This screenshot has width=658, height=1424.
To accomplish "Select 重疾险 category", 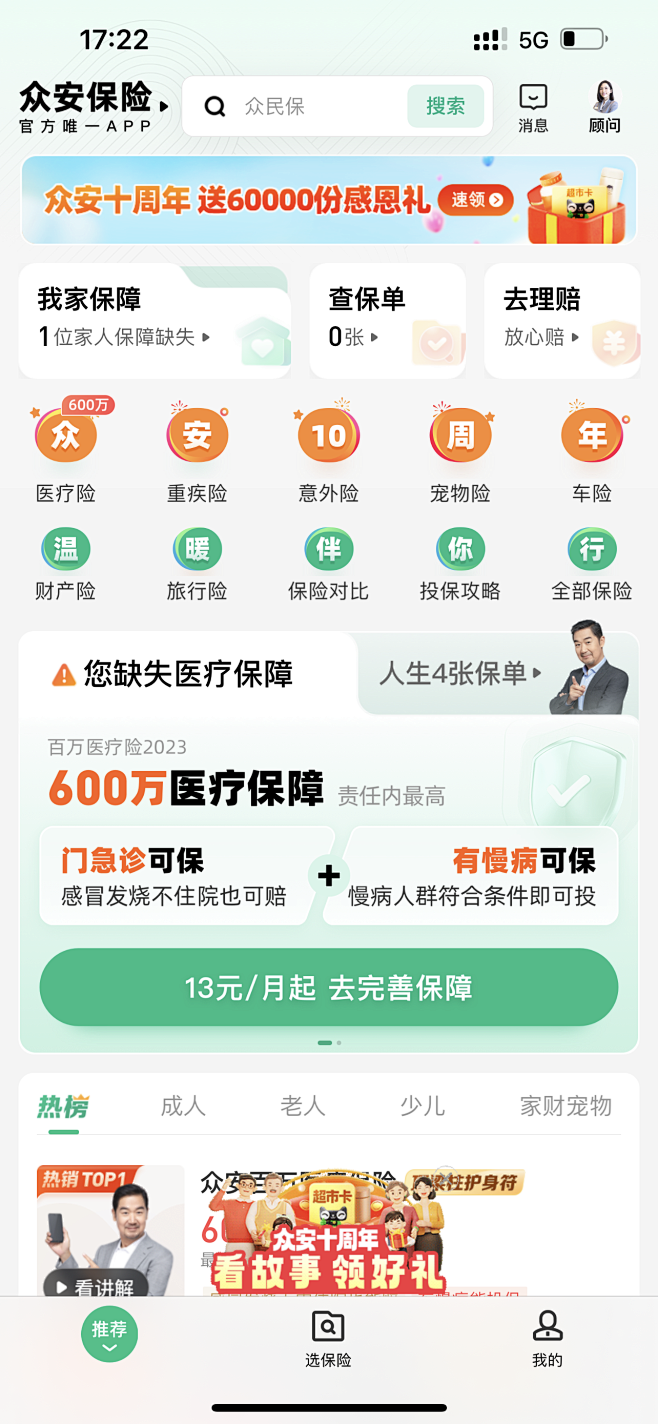I will point(197,452).
